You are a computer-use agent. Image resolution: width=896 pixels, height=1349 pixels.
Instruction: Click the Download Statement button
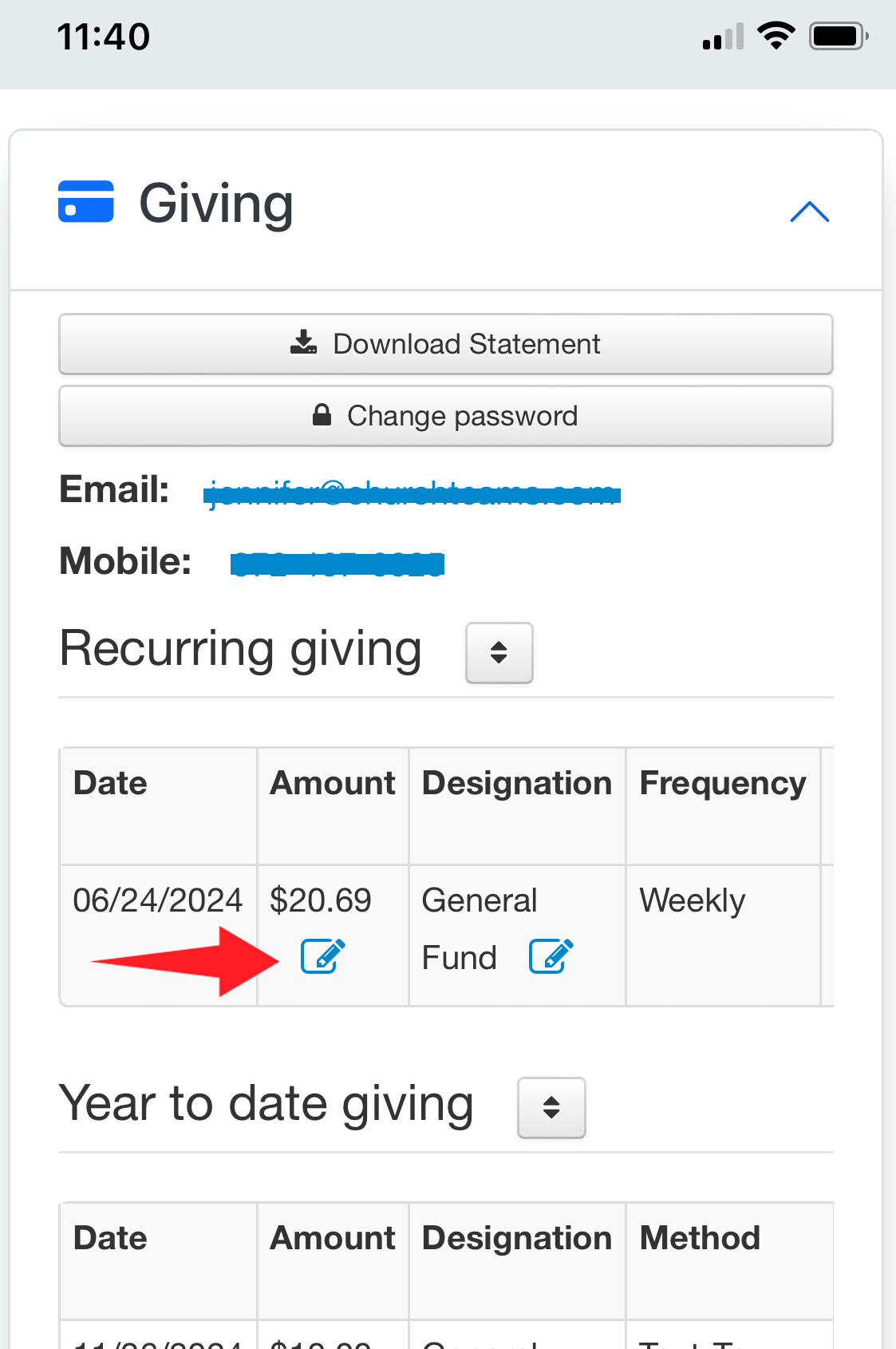(446, 344)
